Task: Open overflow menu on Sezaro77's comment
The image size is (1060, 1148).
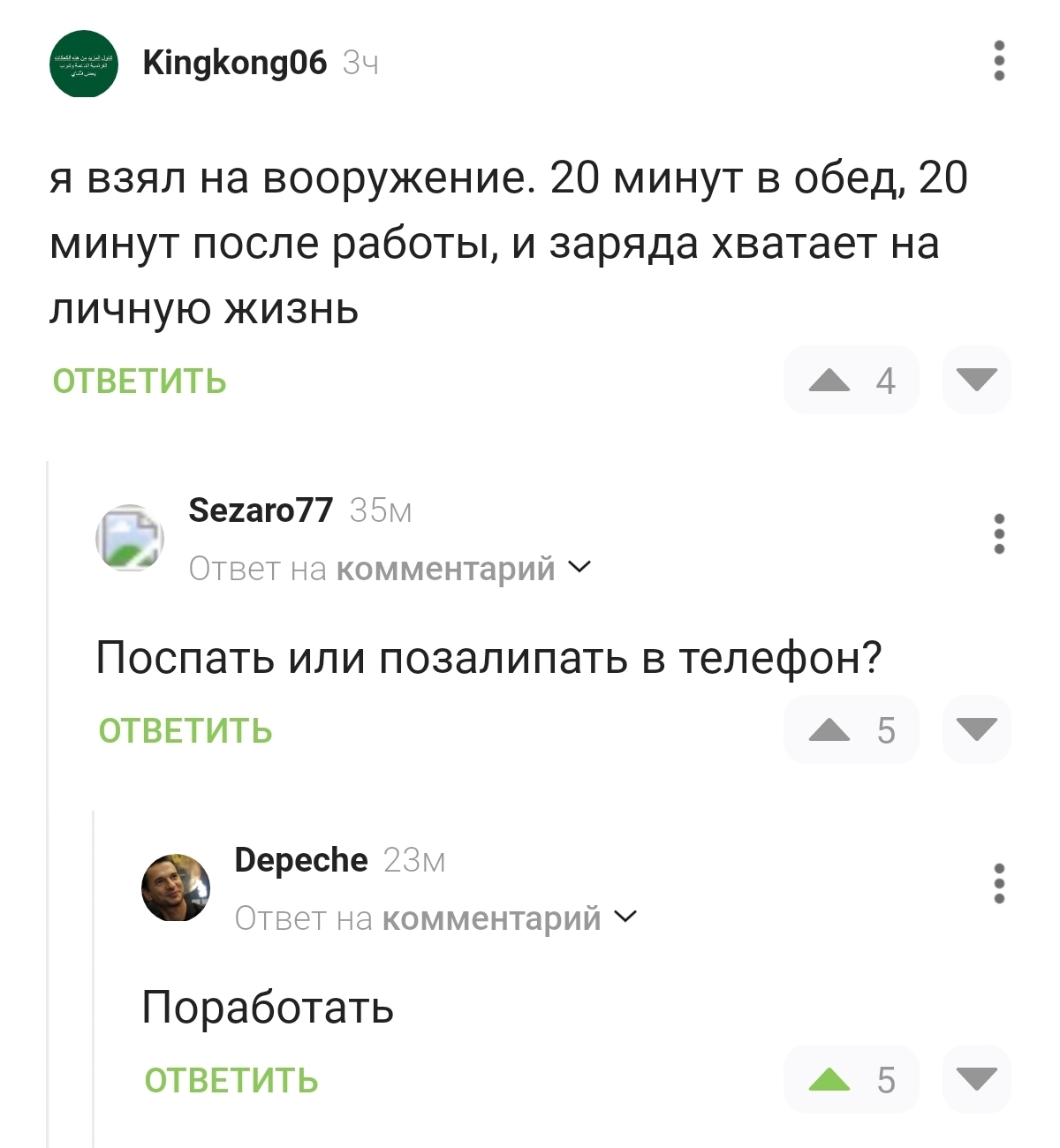Action: click(x=999, y=534)
